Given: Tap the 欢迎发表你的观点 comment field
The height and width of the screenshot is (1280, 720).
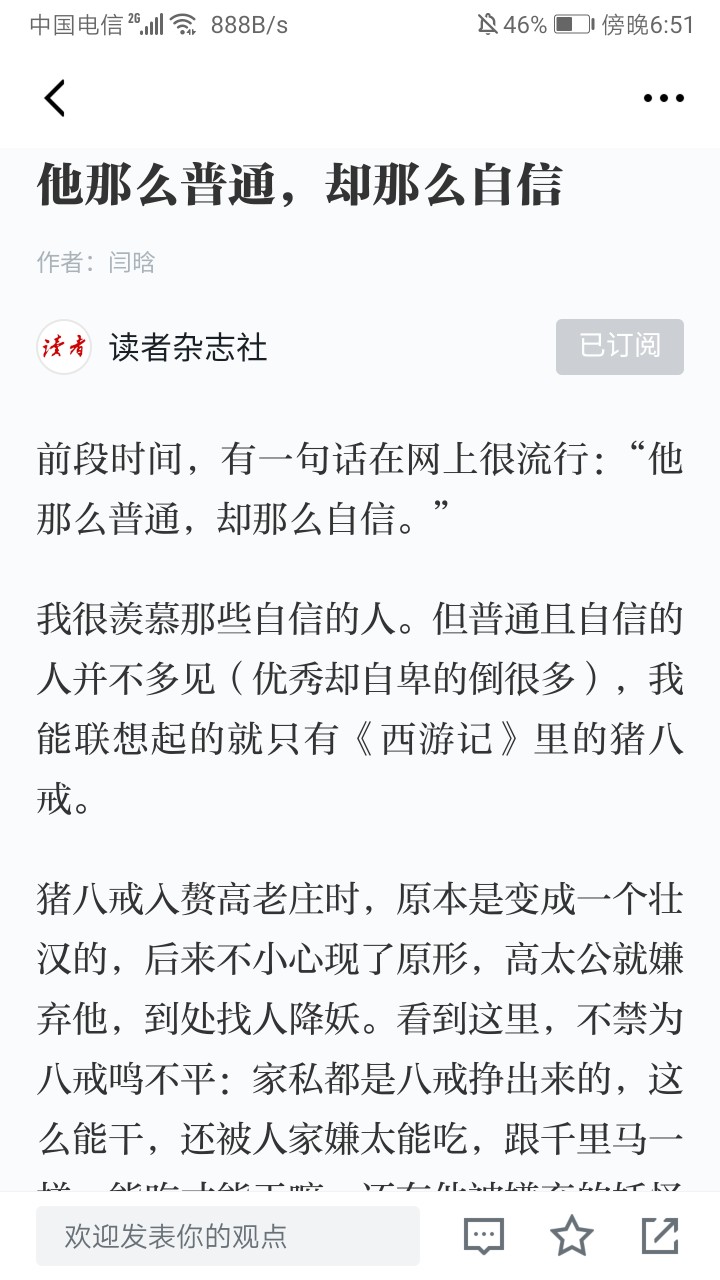Looking at the screenshot, I should pos(228,1236).
